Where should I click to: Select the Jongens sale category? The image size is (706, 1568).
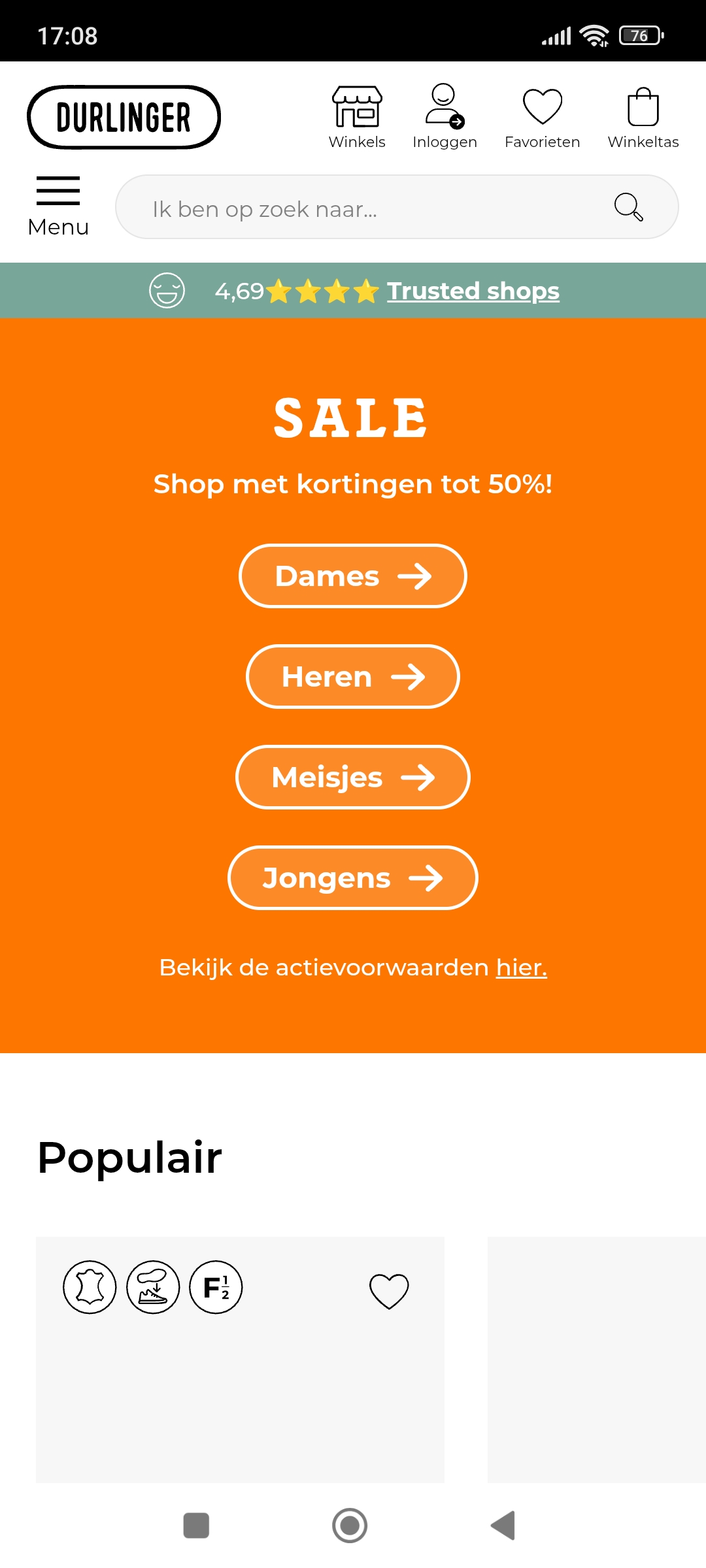352,878
